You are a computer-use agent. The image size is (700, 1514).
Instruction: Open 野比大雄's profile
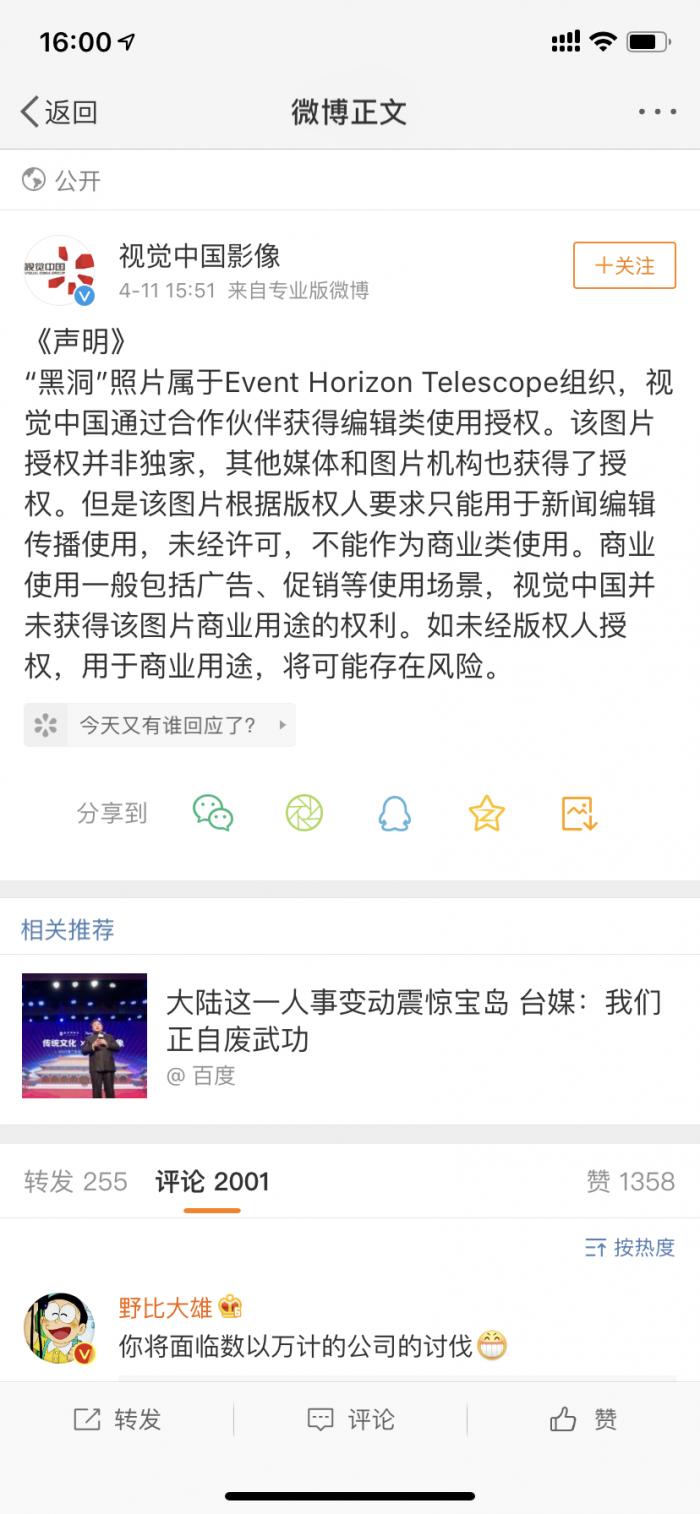(60, 1328)
